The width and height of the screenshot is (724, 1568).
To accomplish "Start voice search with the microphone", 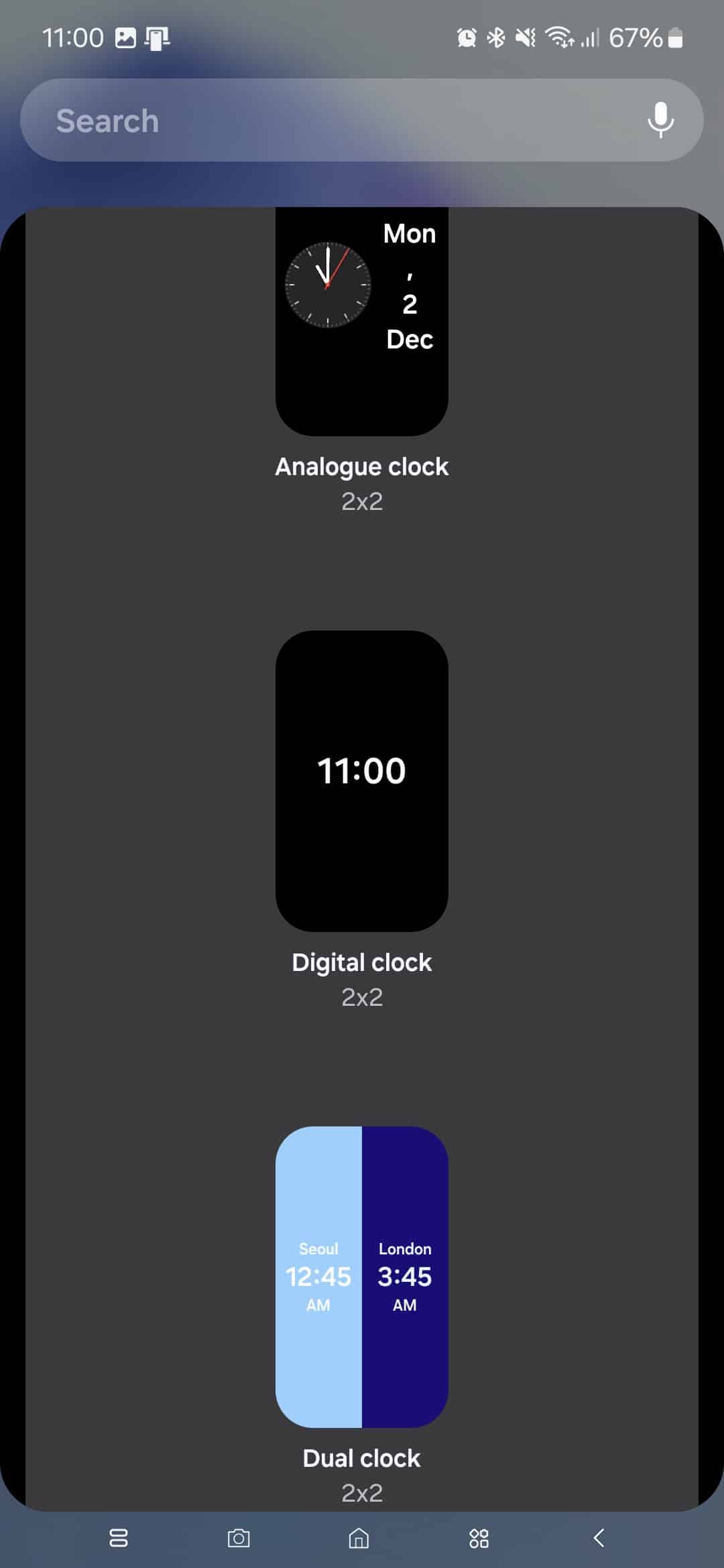I will coord(660,120).
